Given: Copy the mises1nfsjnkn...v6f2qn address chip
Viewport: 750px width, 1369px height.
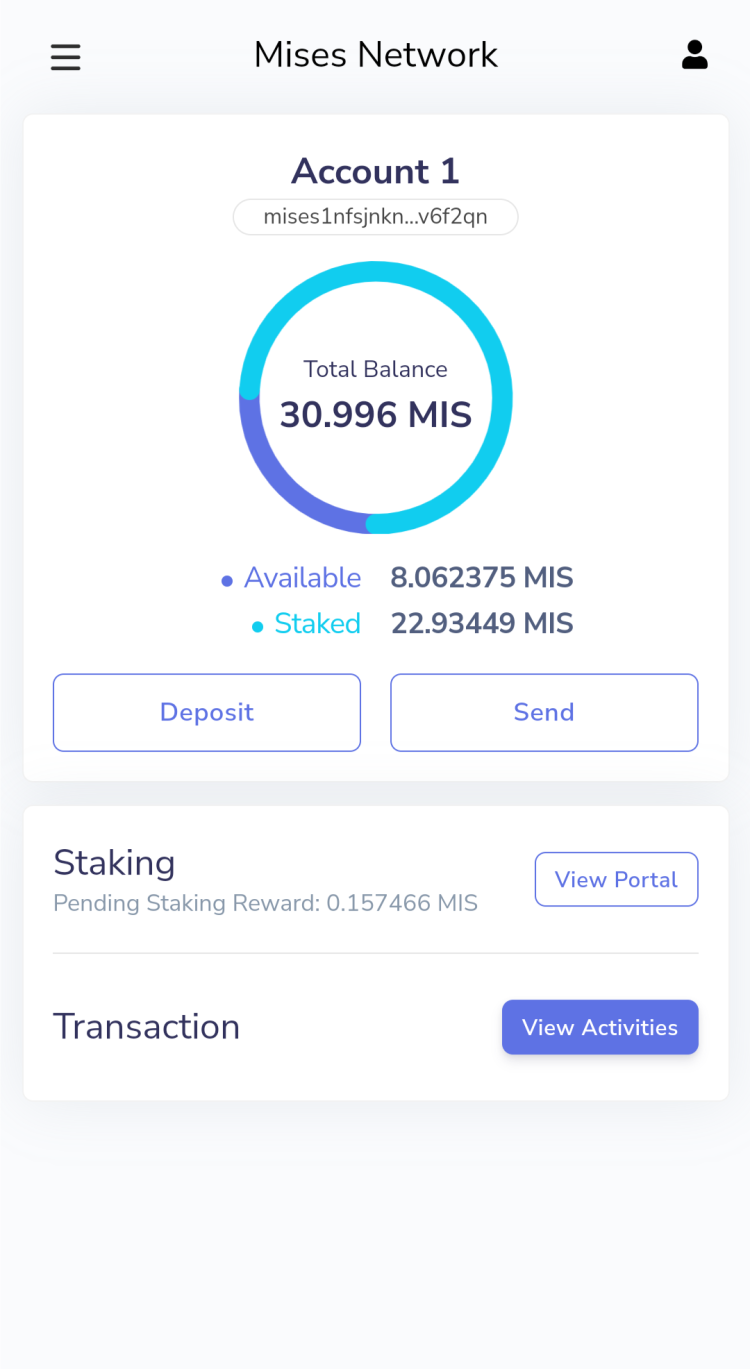Looking at the screenshot, I should pos(375,217).
